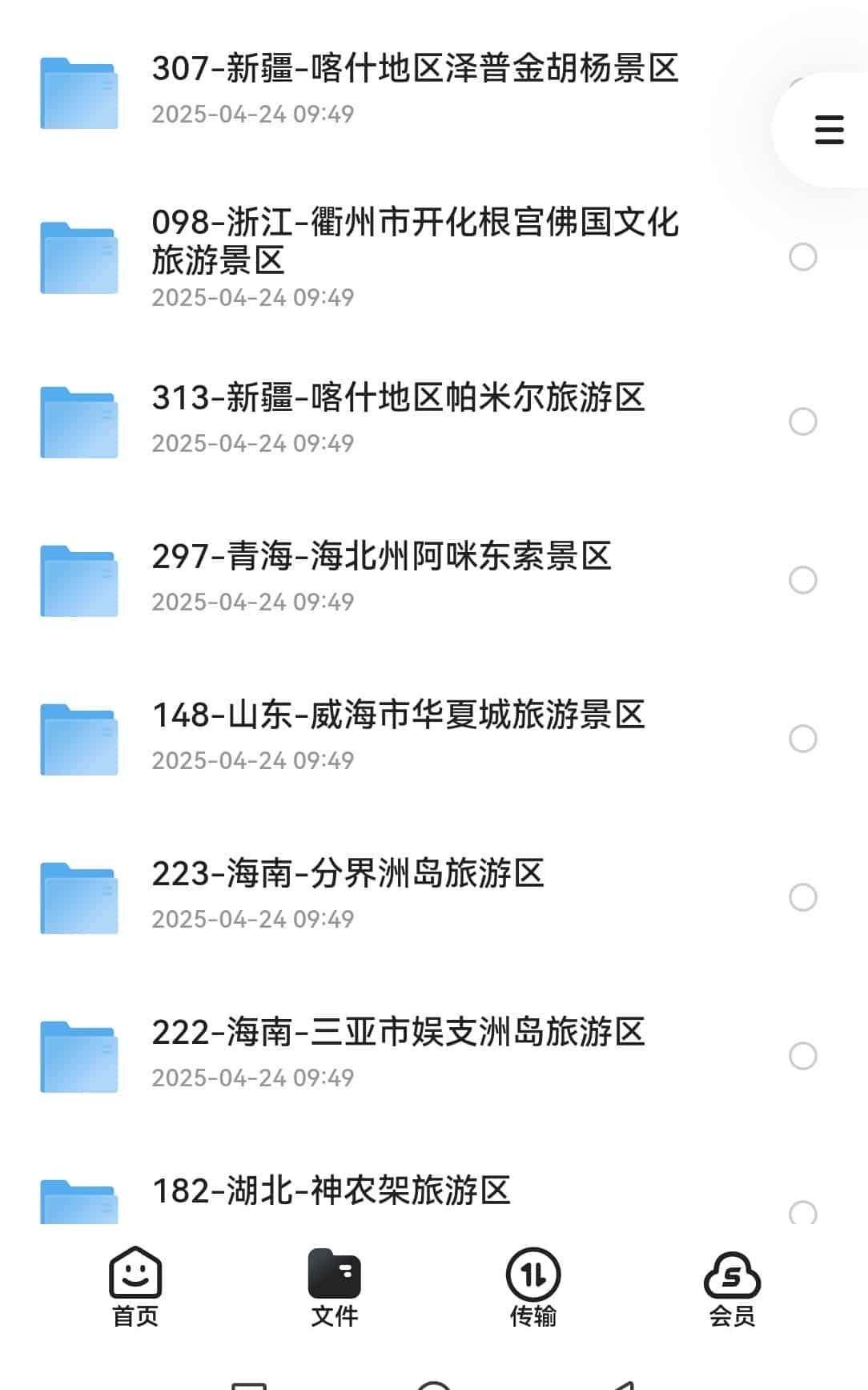Go to the 首页 home tab
The image size is (868, 1390).
135,1288
